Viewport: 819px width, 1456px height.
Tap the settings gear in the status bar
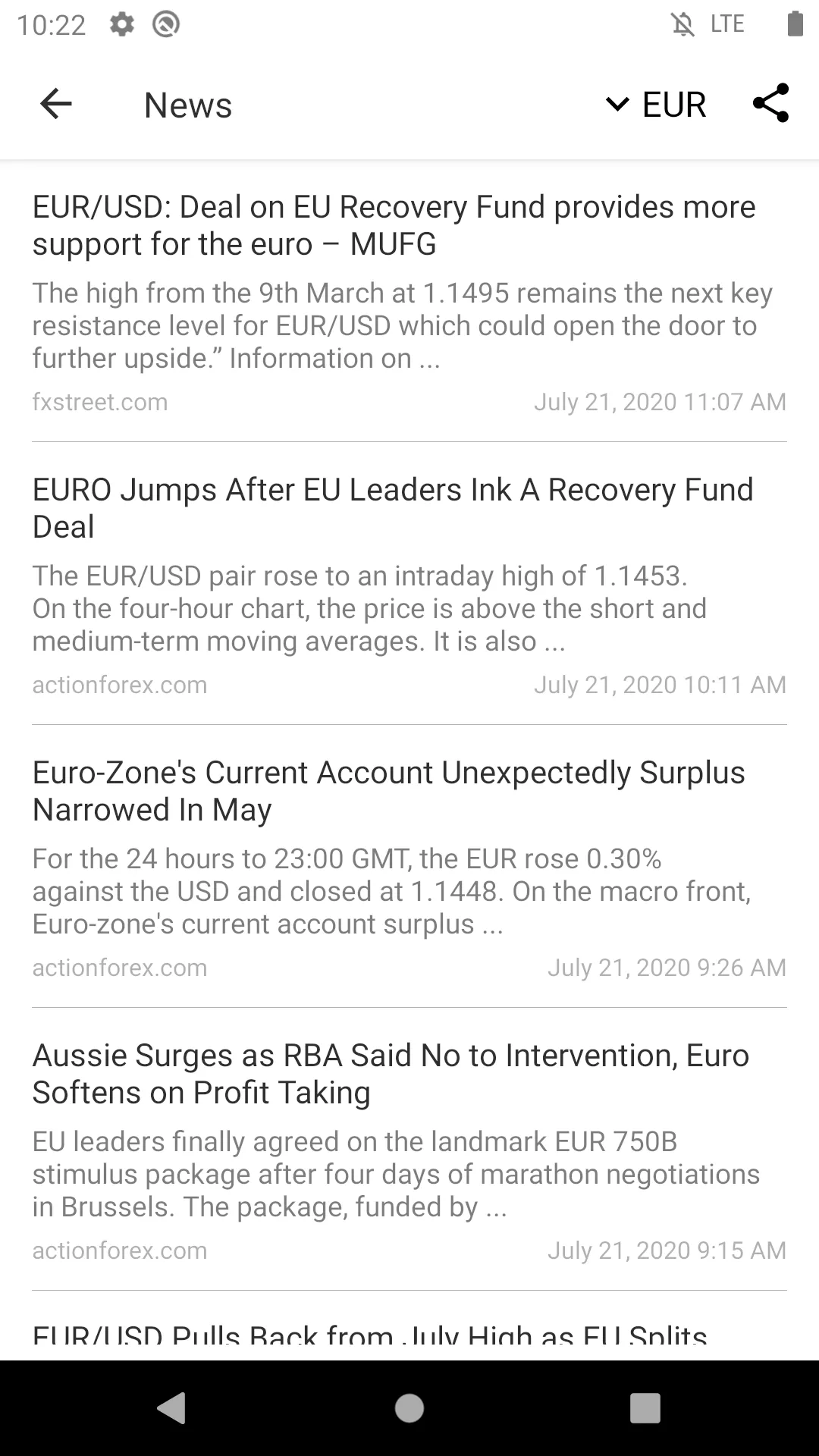(x=121, y=24)
